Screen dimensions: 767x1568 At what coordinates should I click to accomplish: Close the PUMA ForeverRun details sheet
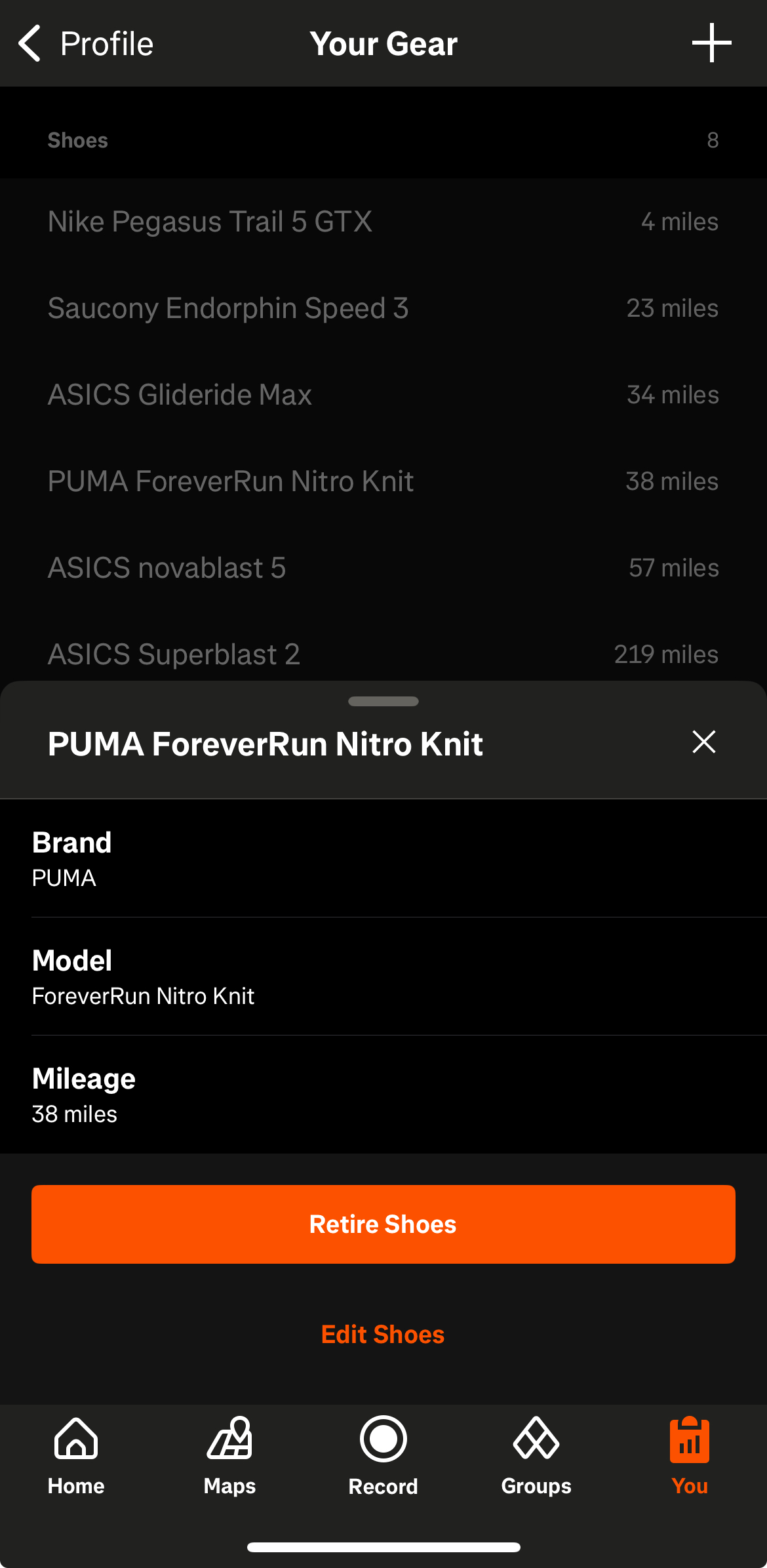pyautogui.click(x=704, y=742)
